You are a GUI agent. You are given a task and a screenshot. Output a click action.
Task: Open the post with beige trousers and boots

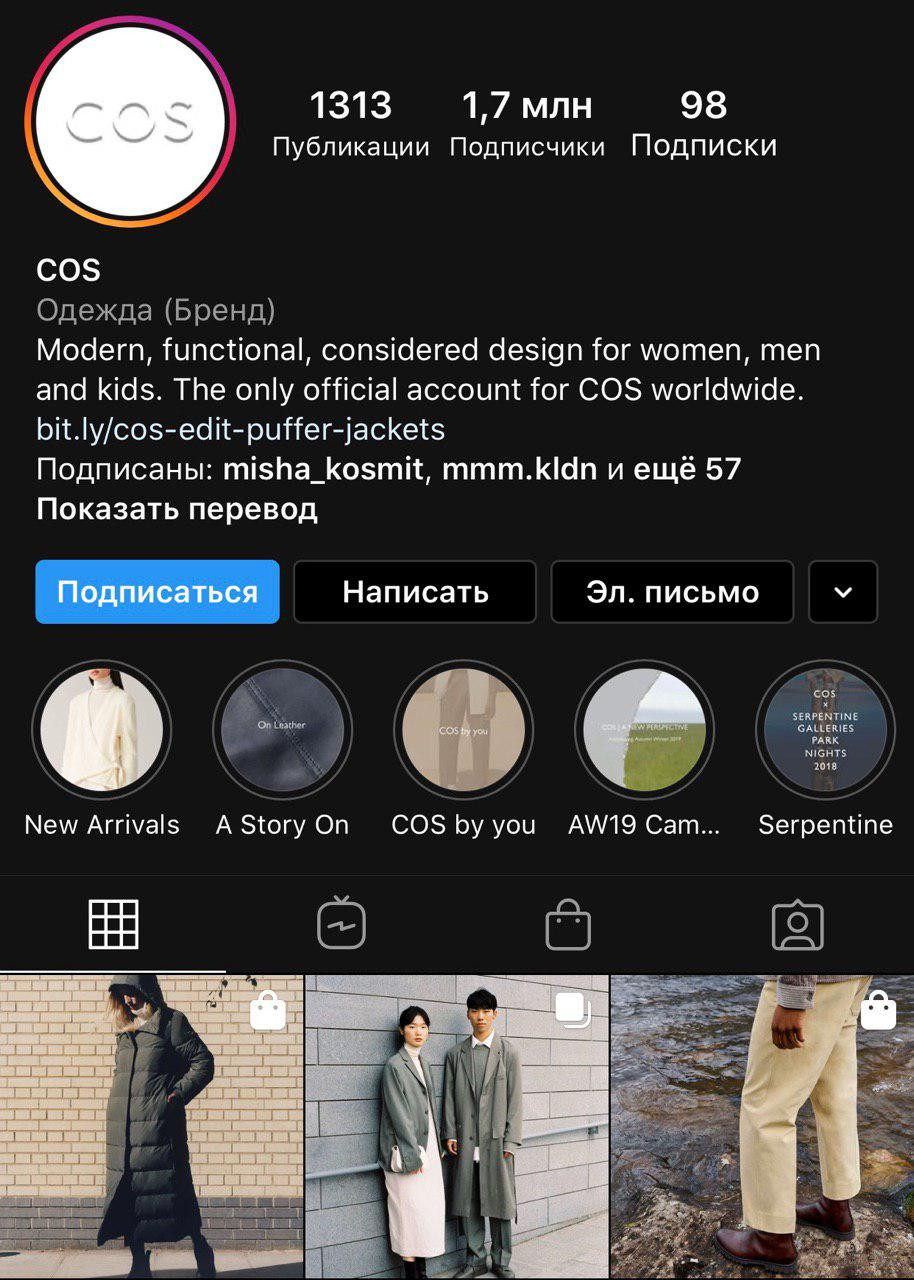[x=762, y=1127]
